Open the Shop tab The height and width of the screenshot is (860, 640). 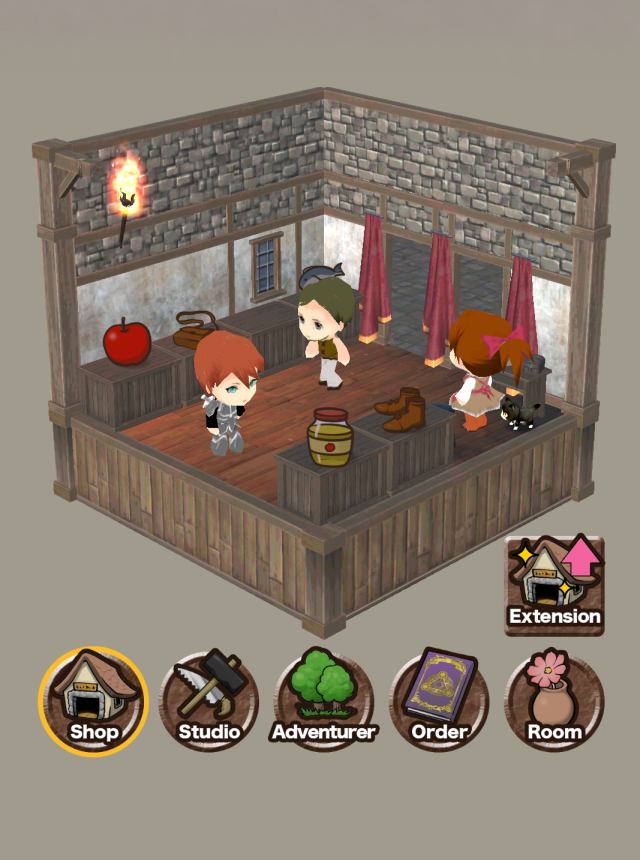coord(93,701)
